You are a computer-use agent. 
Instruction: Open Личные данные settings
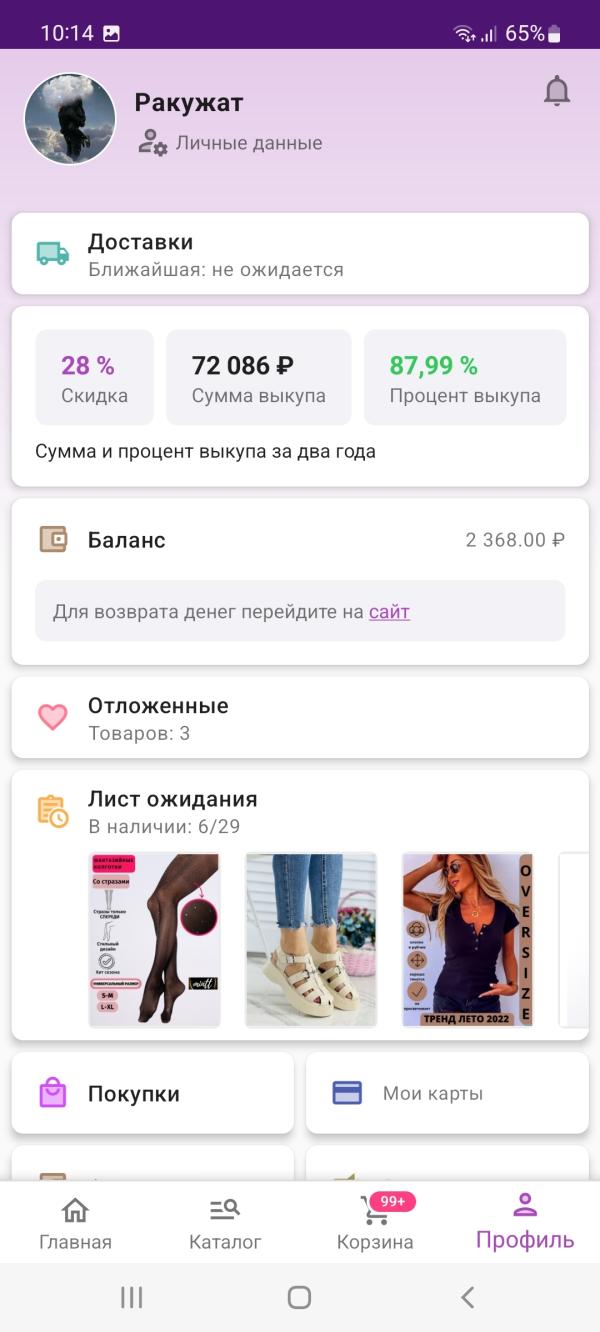[x=231, y=143]
